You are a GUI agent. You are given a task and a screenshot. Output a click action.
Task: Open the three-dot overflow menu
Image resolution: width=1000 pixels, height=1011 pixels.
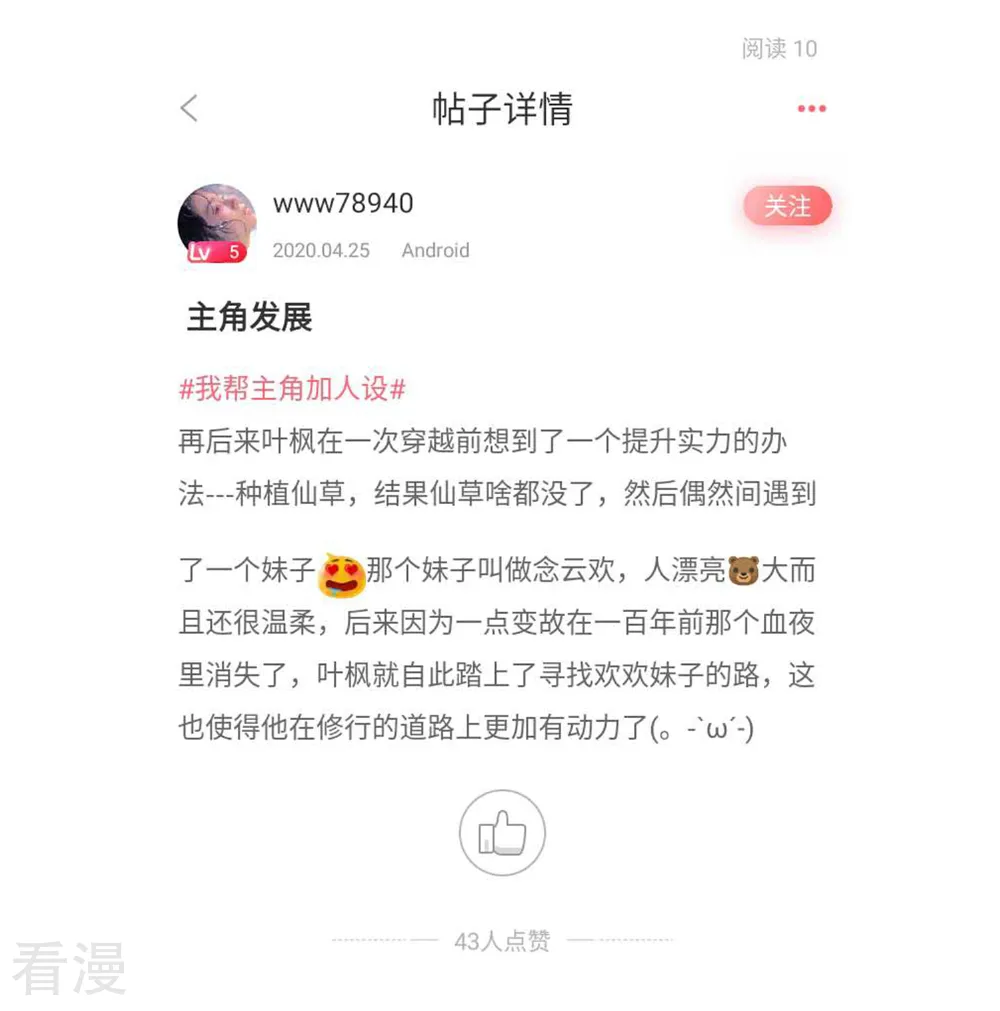pos(811,108)
